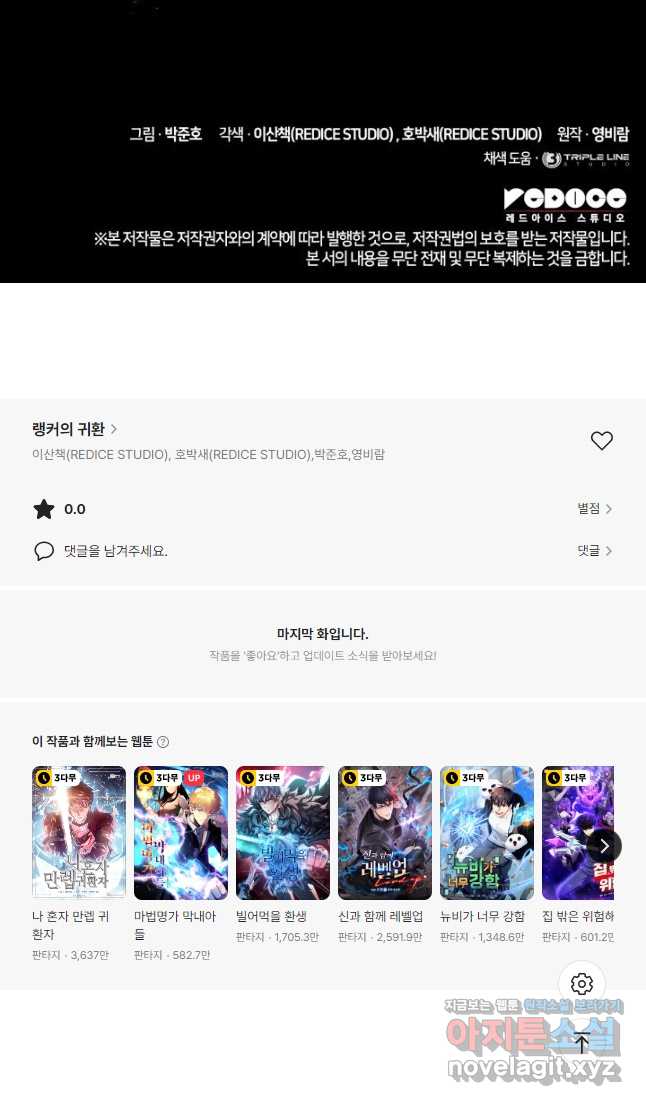Show next recommended webtoons with arrow
Screen dimensions: 646x1106
pyautogui.click(x=604, y=846)
